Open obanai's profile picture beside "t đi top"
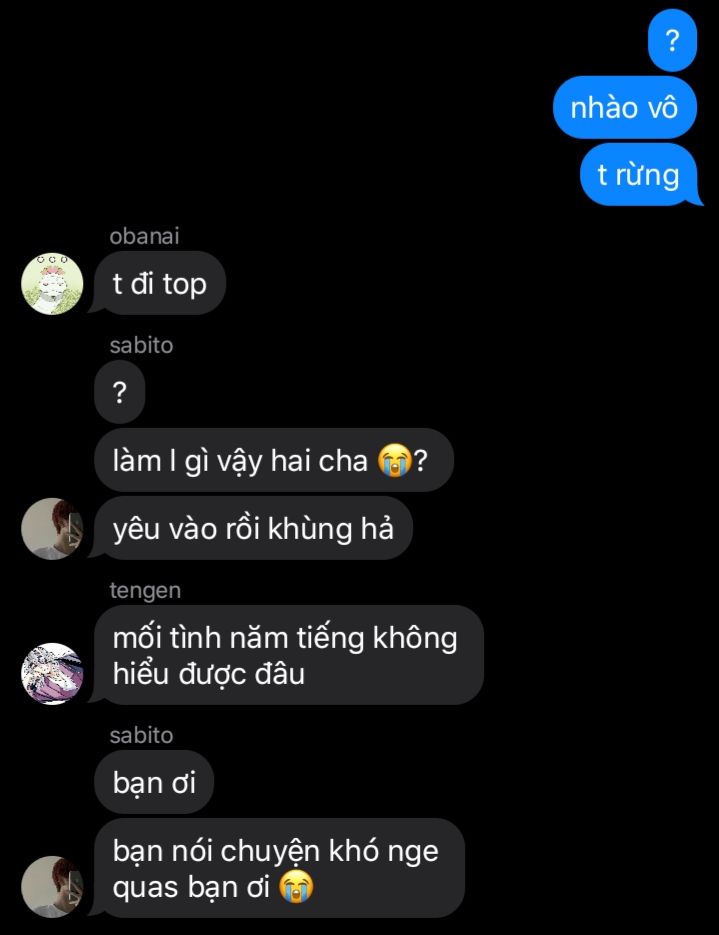Image resolution: width=719 pixels, height=935 pixels. pyautogui.click(x=52, y=283)
